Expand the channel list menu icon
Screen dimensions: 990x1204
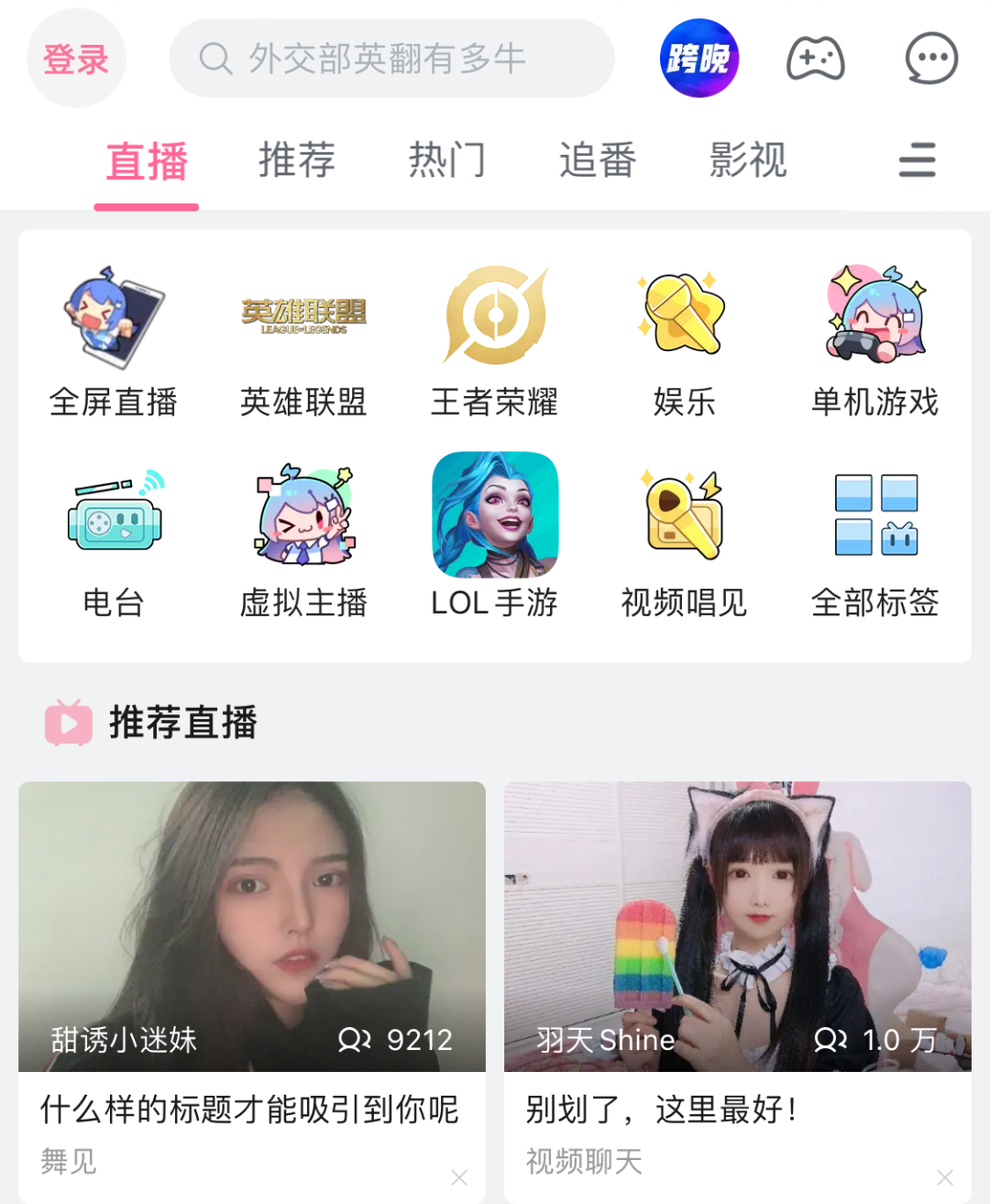click(917, 160)
